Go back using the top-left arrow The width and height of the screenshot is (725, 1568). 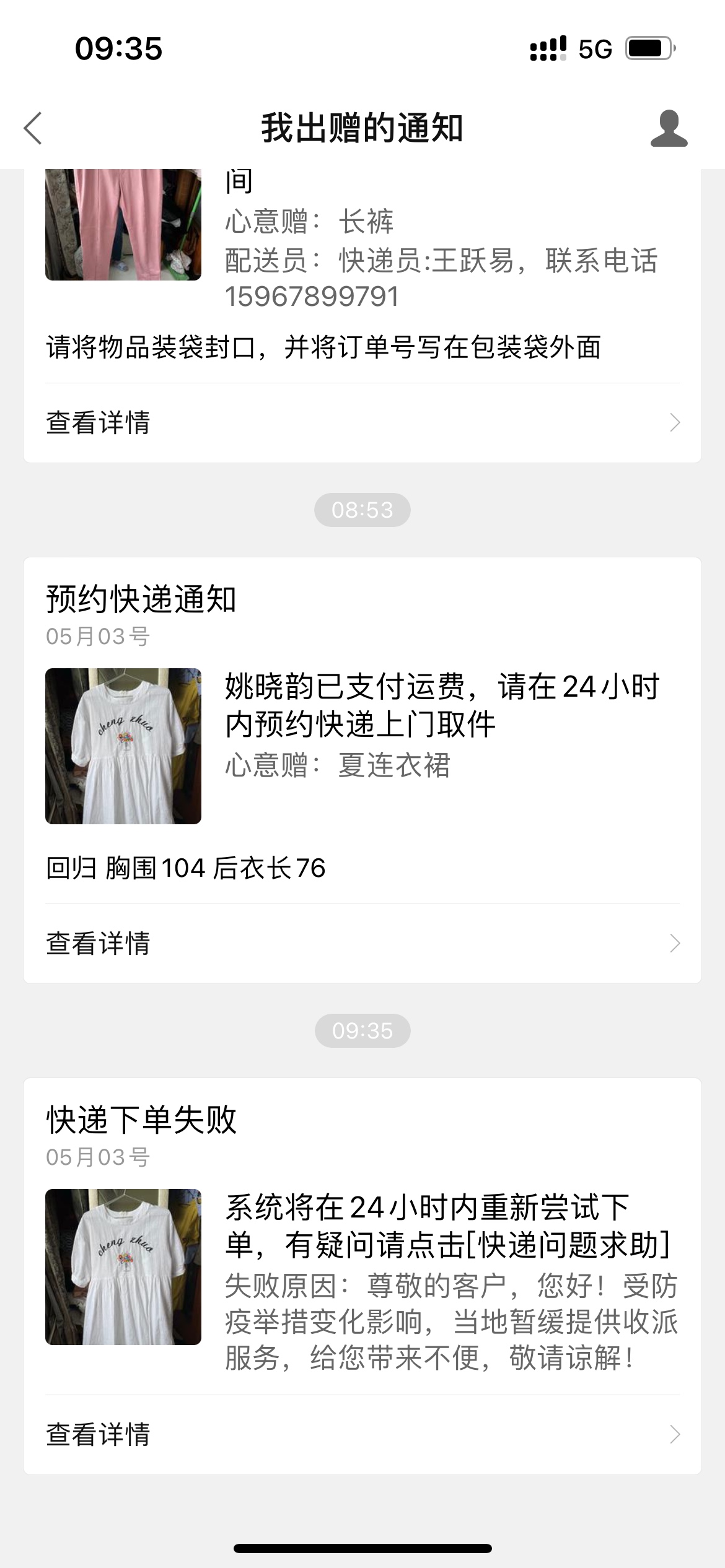[33, 128]
